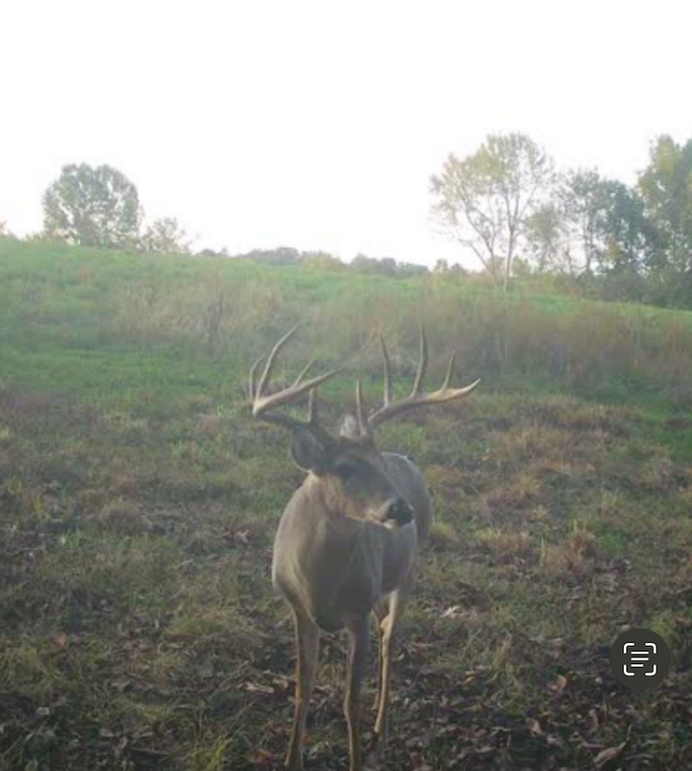Activate the Live Text scan icon
This screenshot has height=771, width=692.
tap(639, 658)
